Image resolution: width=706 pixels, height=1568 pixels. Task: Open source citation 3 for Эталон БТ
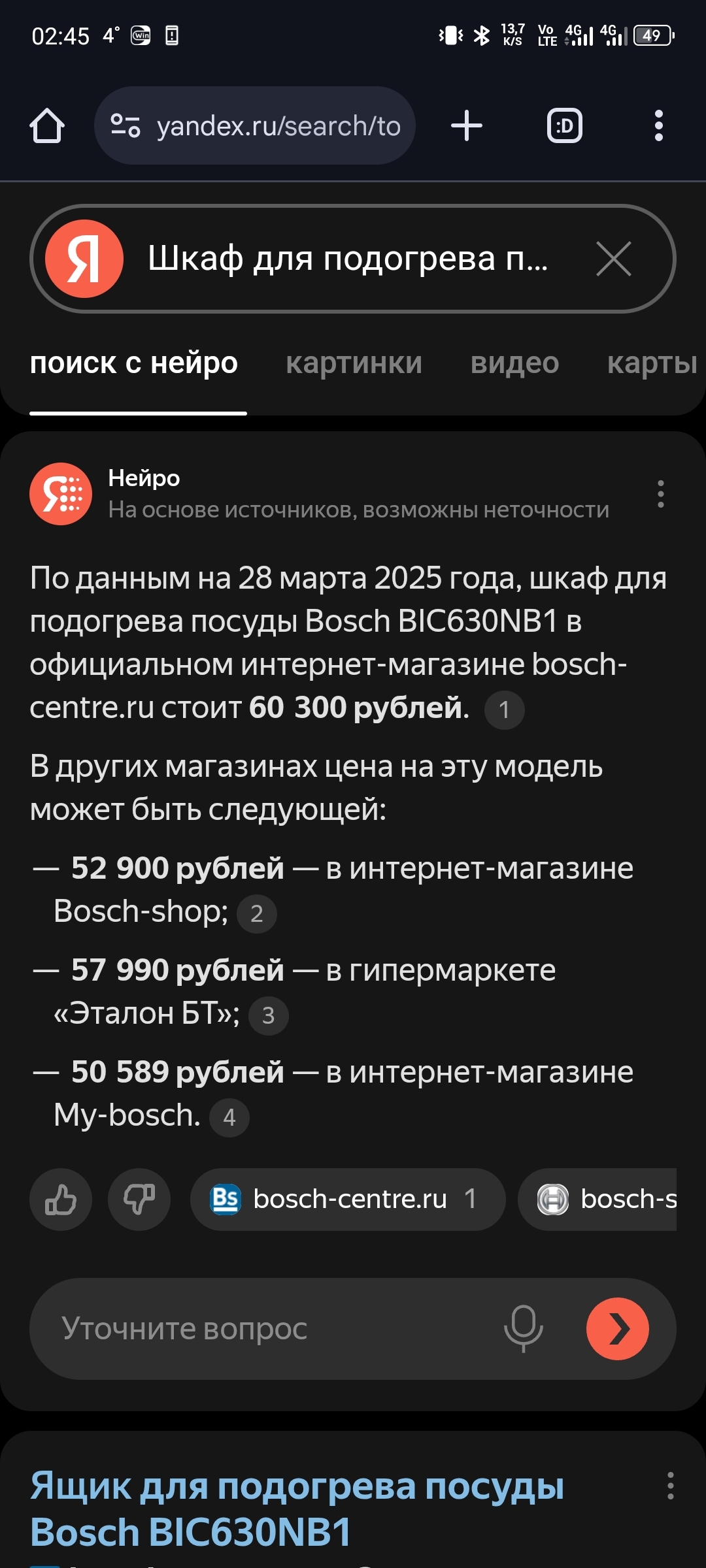(x=268, y=1015)
